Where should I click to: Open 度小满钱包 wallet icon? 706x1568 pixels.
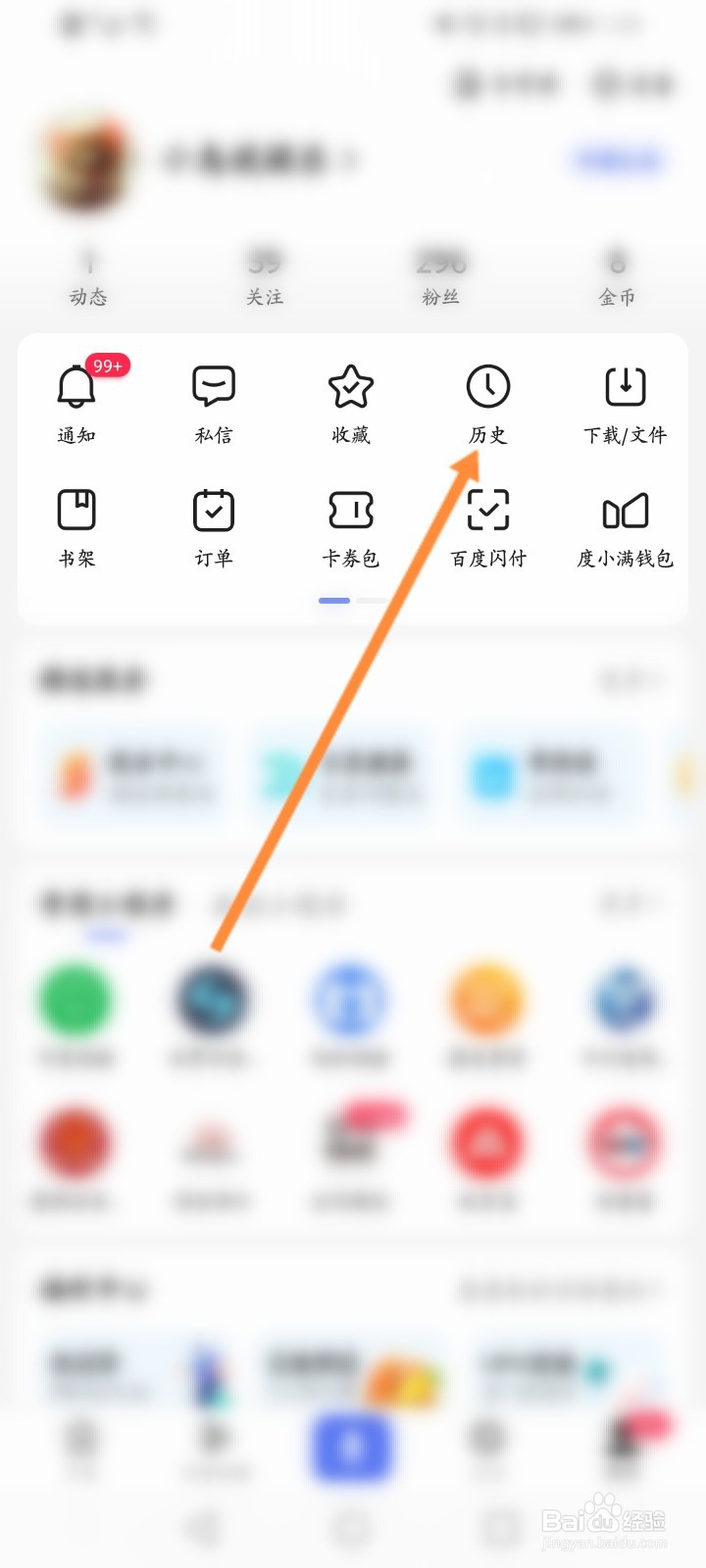coord(625,510)
